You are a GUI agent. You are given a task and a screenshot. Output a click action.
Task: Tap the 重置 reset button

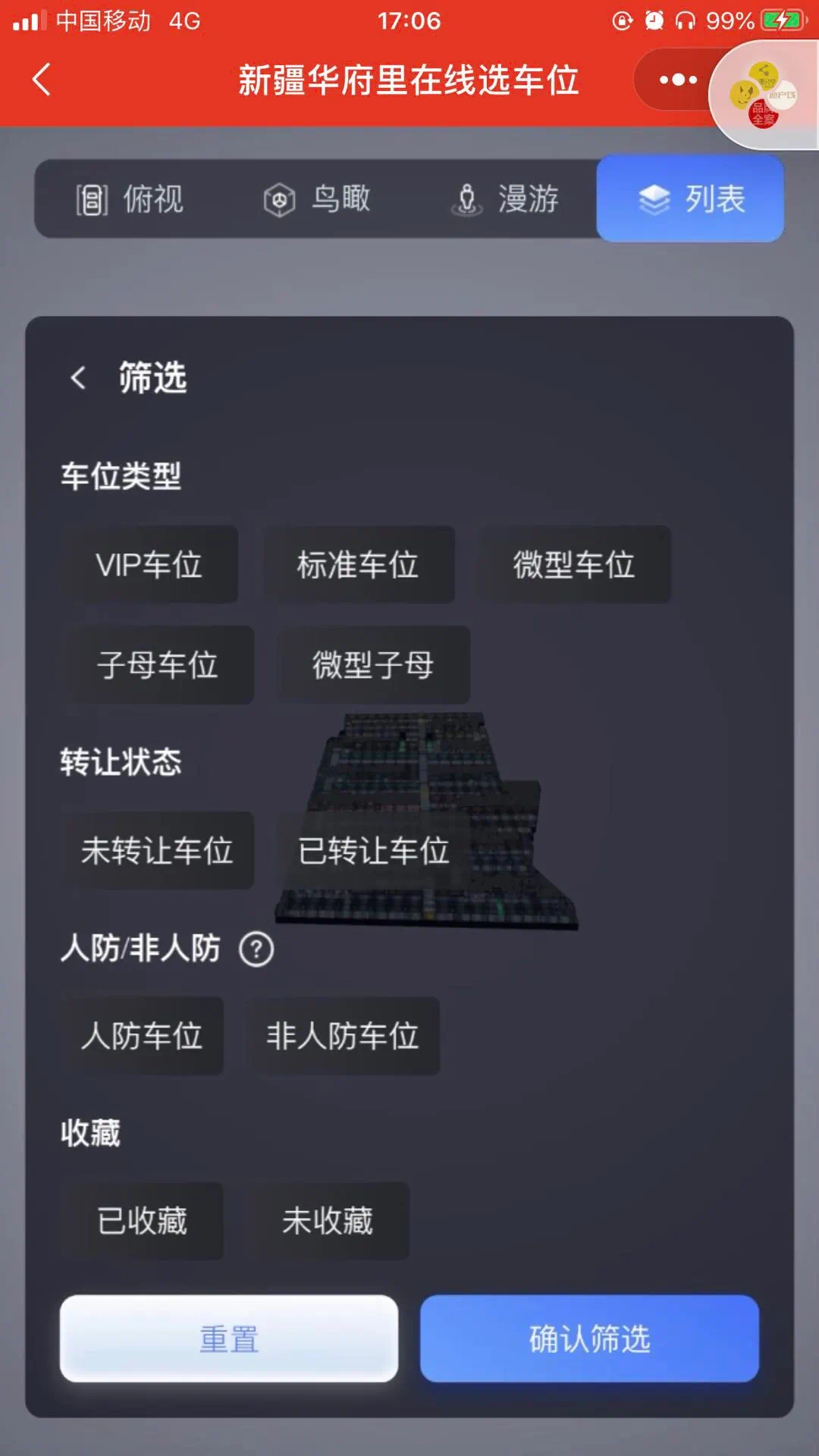click(229, 1339)
